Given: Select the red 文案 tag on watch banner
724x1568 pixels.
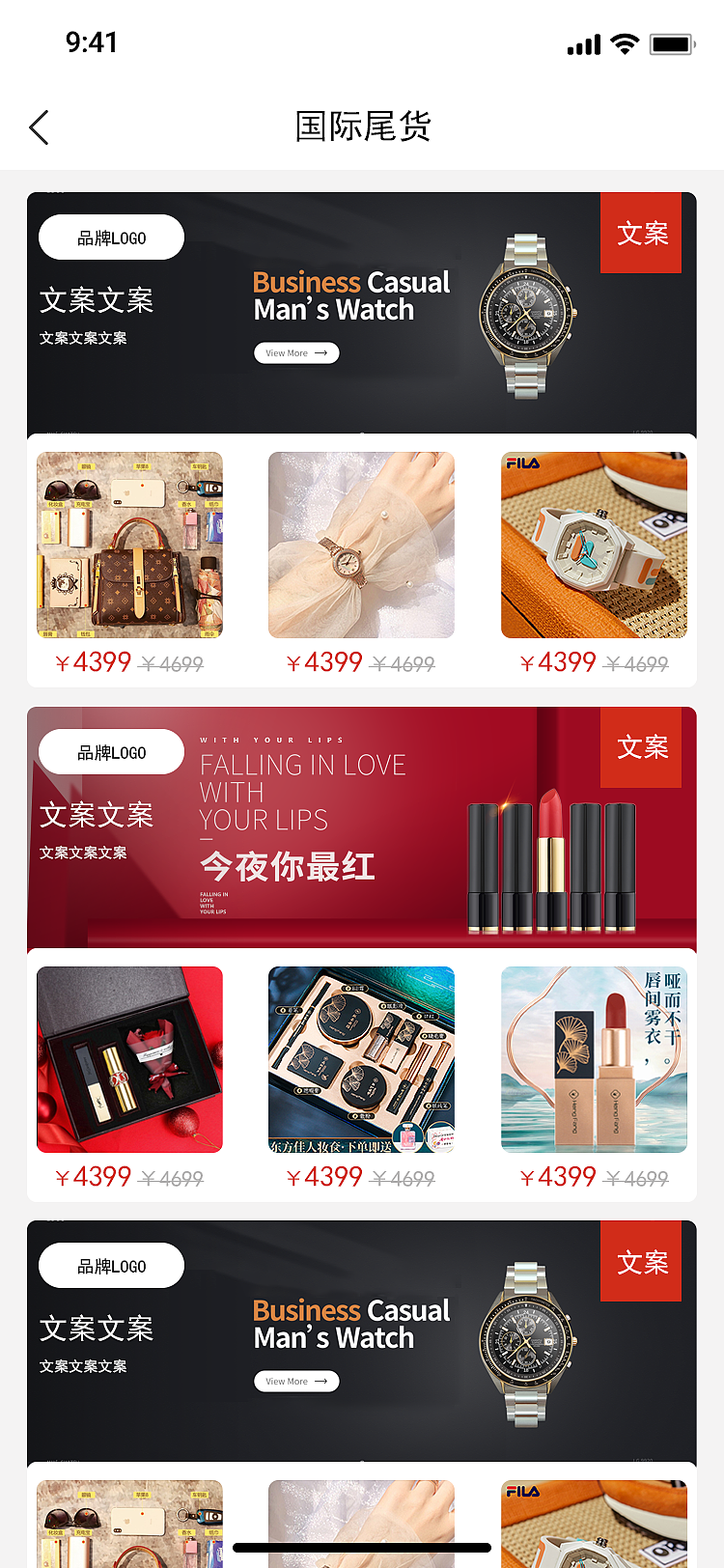Looking at the screenshot, I should [640, 233].
